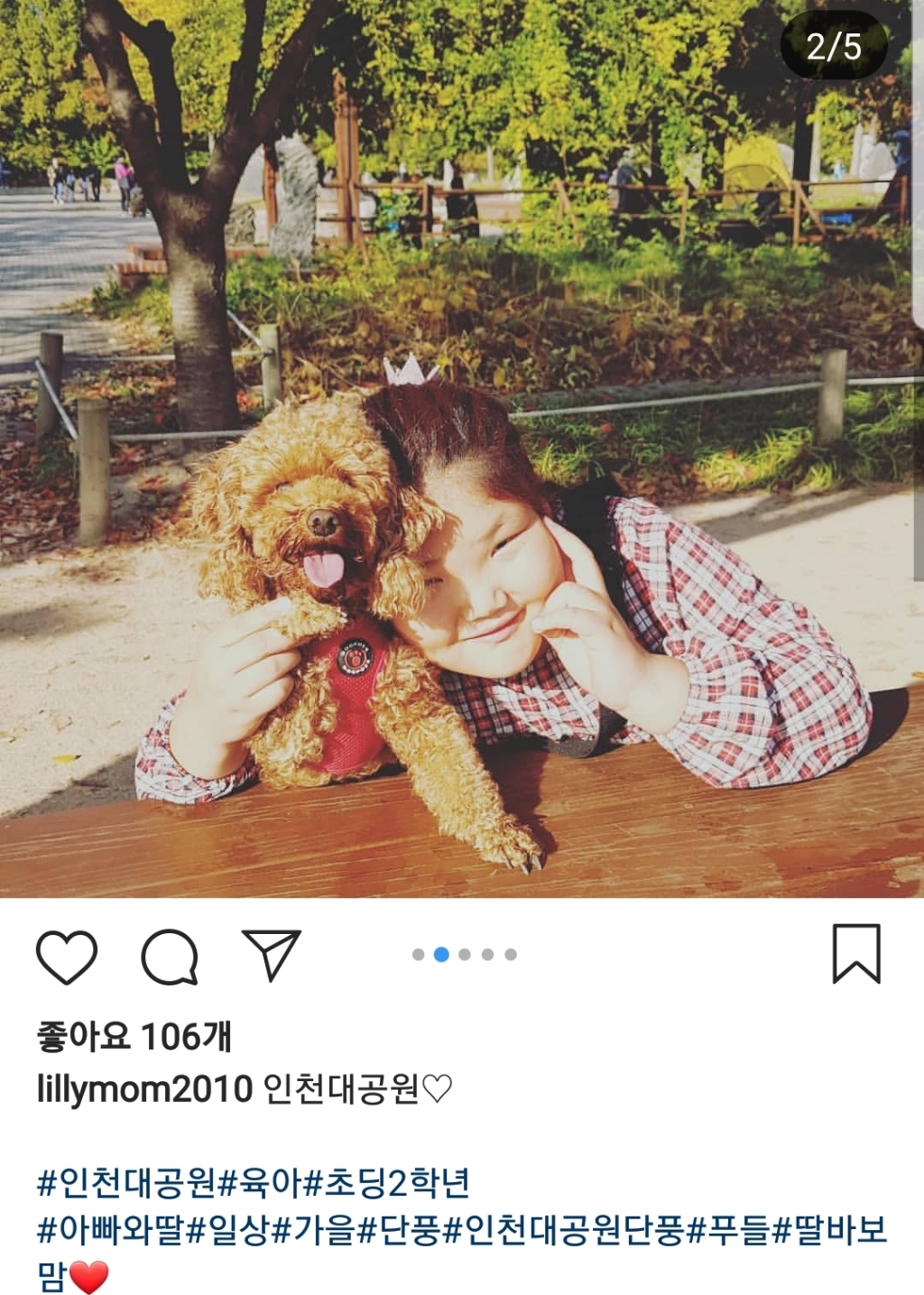This screenshot has width=924, height=1295.
Task: Like this post with the heart icon
Action: [66, 956]
